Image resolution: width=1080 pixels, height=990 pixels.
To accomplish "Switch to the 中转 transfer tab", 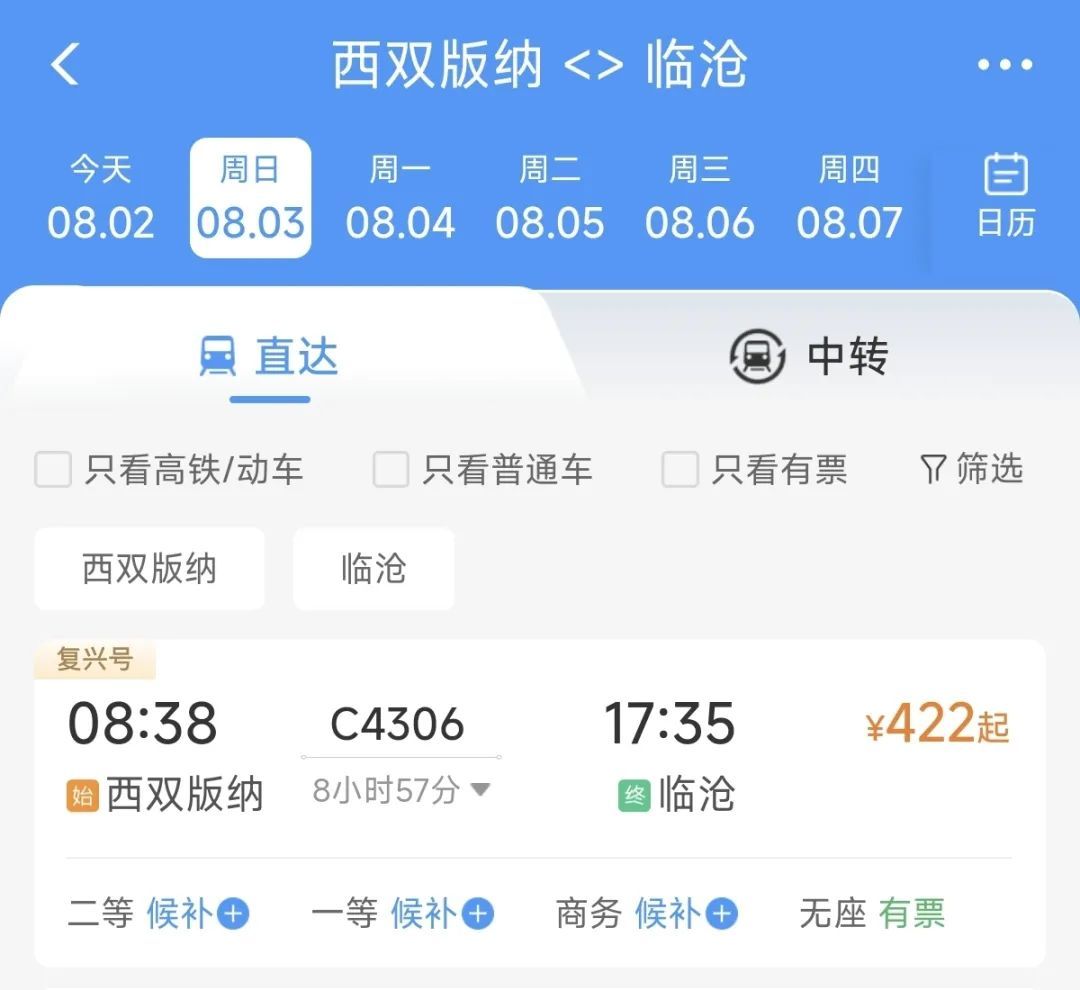I will [x=810, y=357].
